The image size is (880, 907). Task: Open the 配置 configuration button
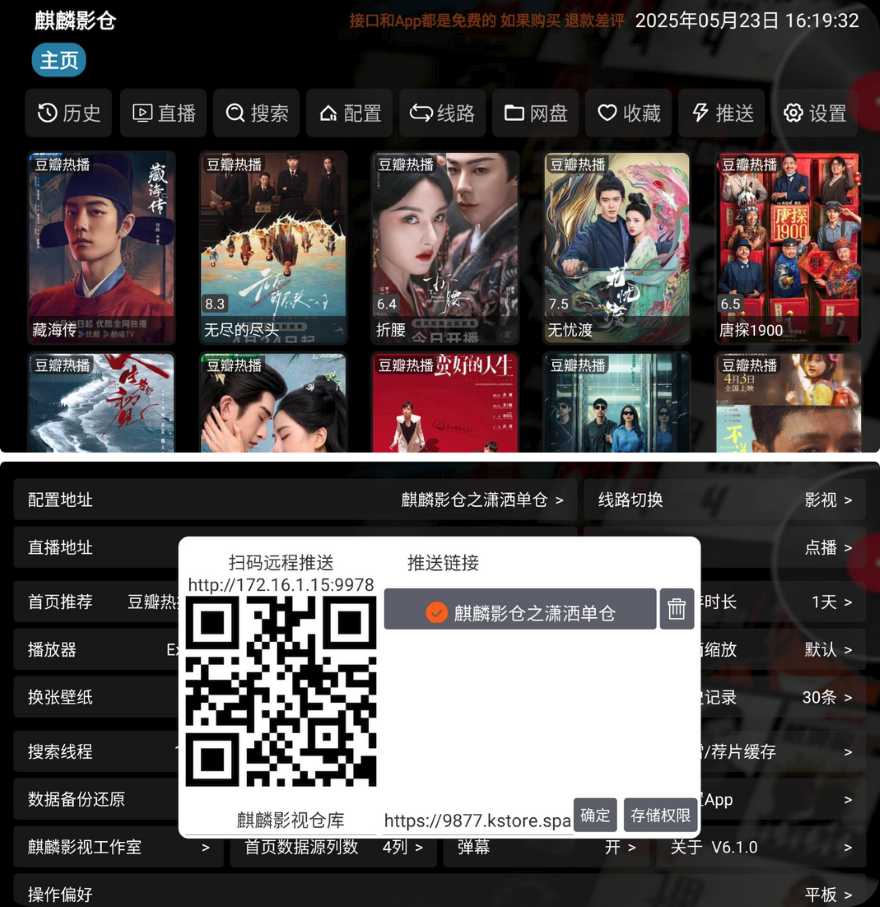coord(349,113)
